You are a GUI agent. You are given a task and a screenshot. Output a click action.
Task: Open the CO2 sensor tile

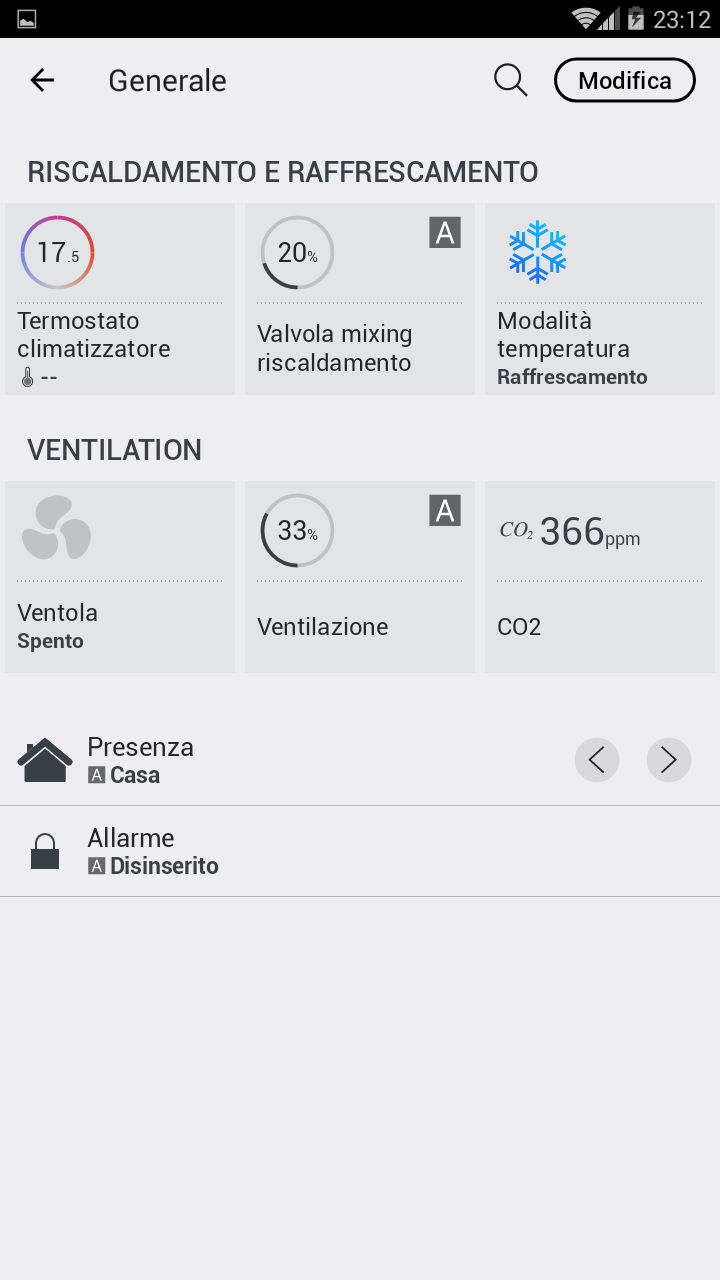click(600, 577)
